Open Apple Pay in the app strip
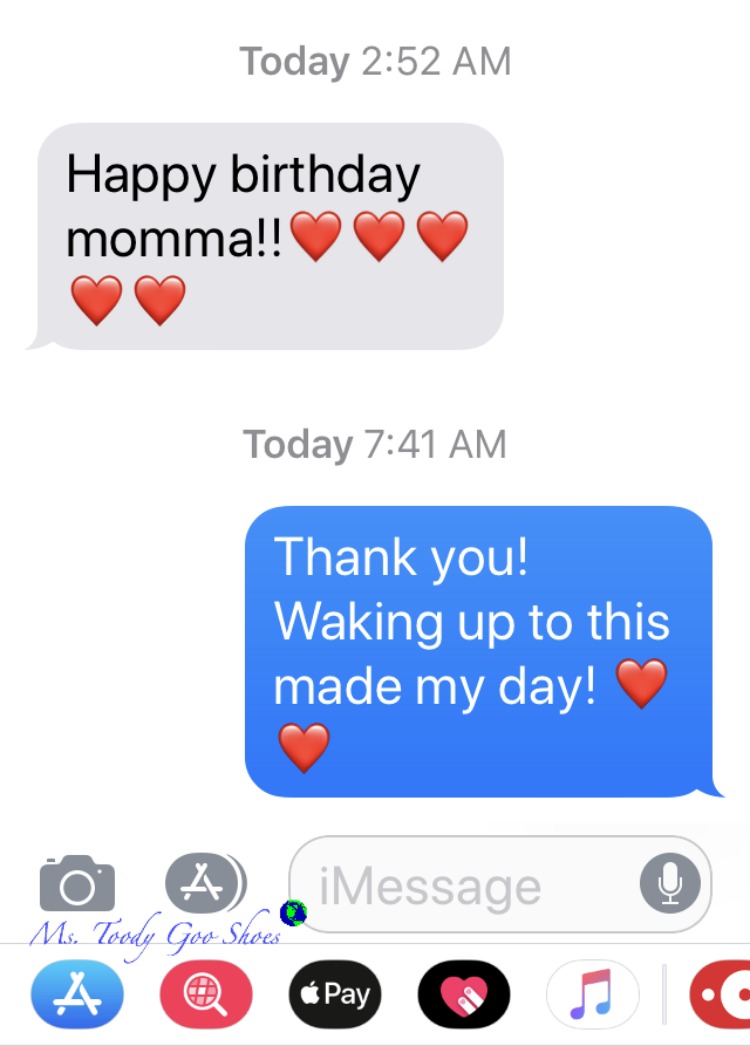Screen dimensions: 750x1046 335,994
